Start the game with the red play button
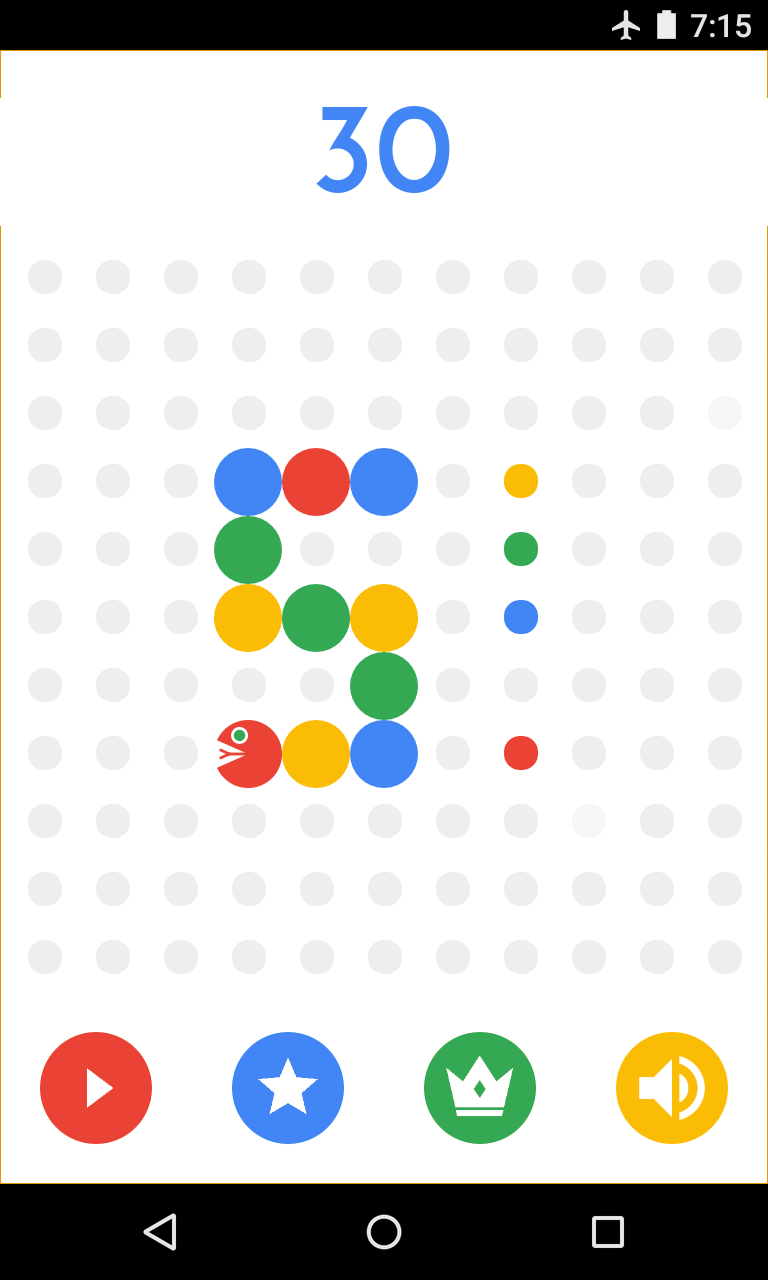The height and width of the screenshot is (1280, 768). point(96,1088)
